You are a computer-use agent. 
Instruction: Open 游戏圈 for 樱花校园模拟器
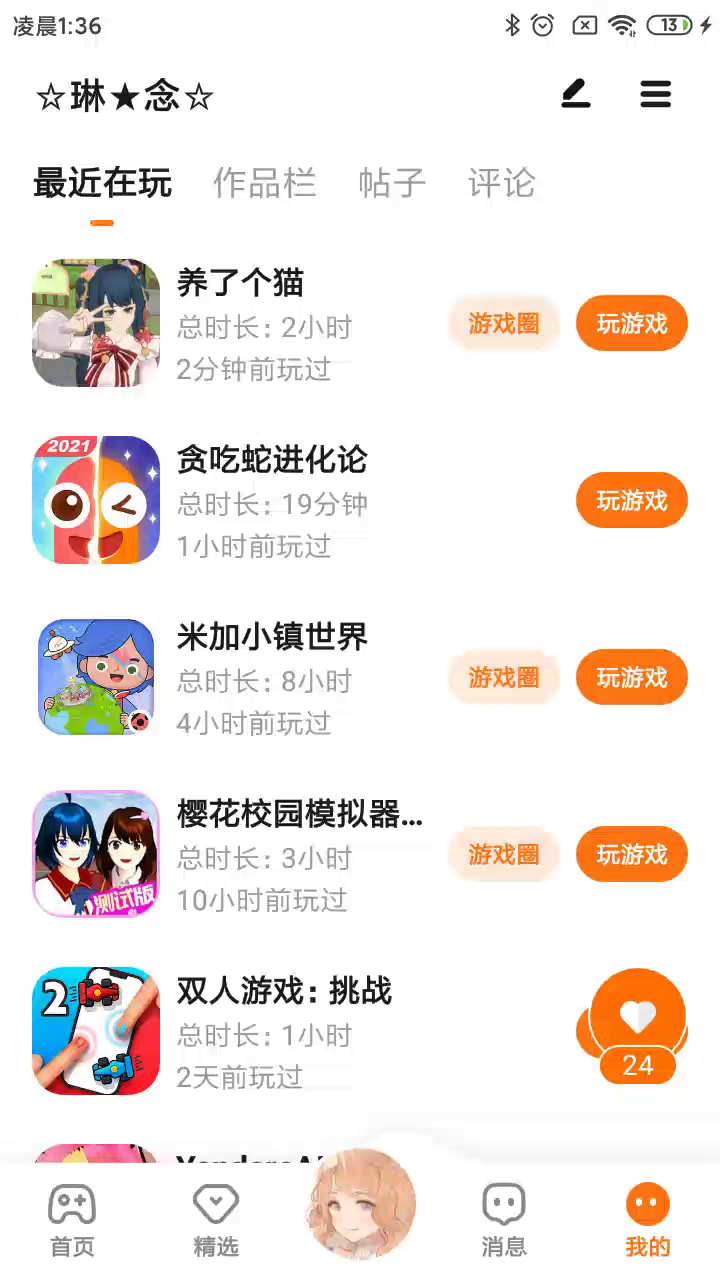[x=504, y=855]
